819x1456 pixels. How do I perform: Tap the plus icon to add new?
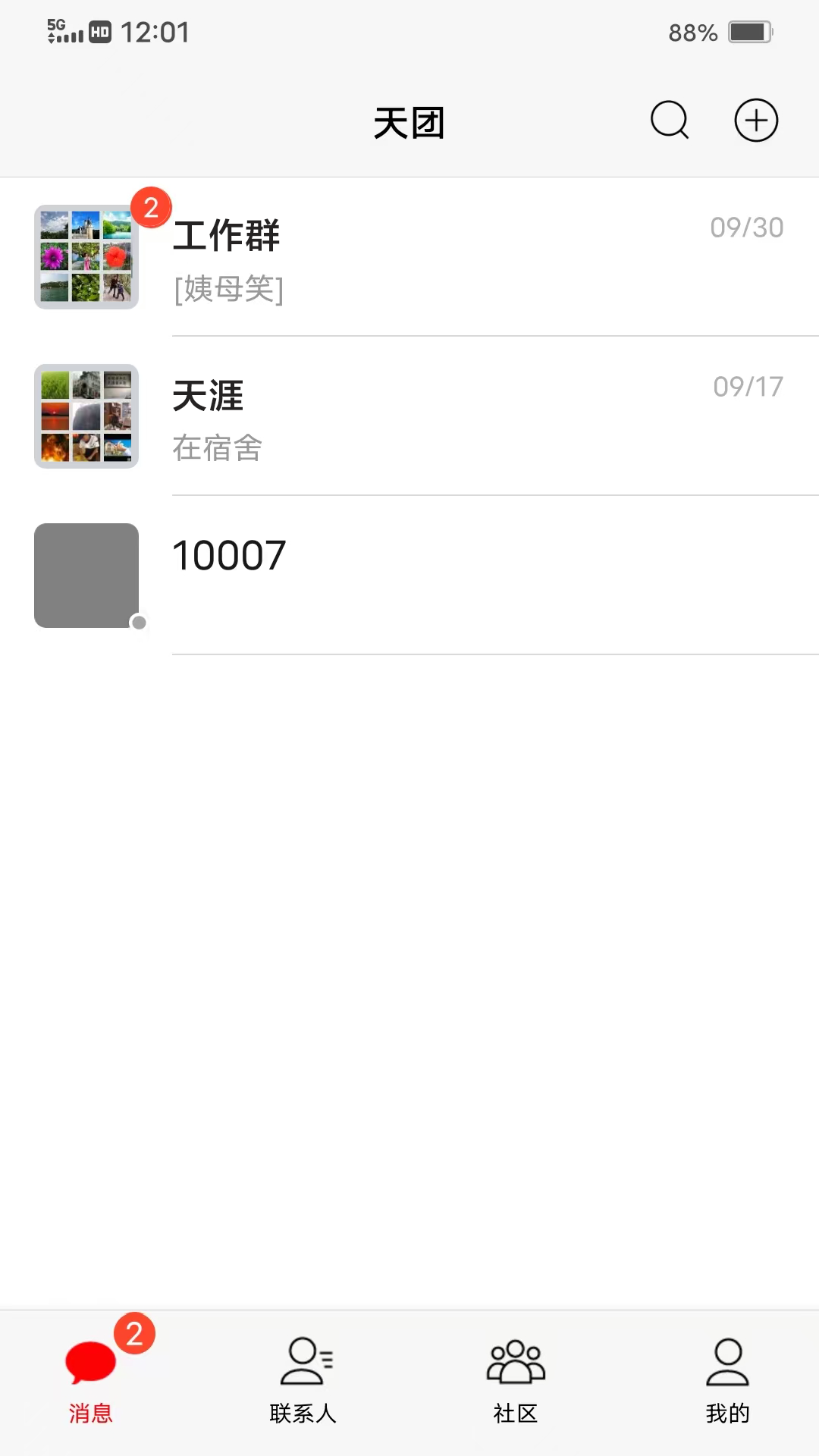click(756, 121)
